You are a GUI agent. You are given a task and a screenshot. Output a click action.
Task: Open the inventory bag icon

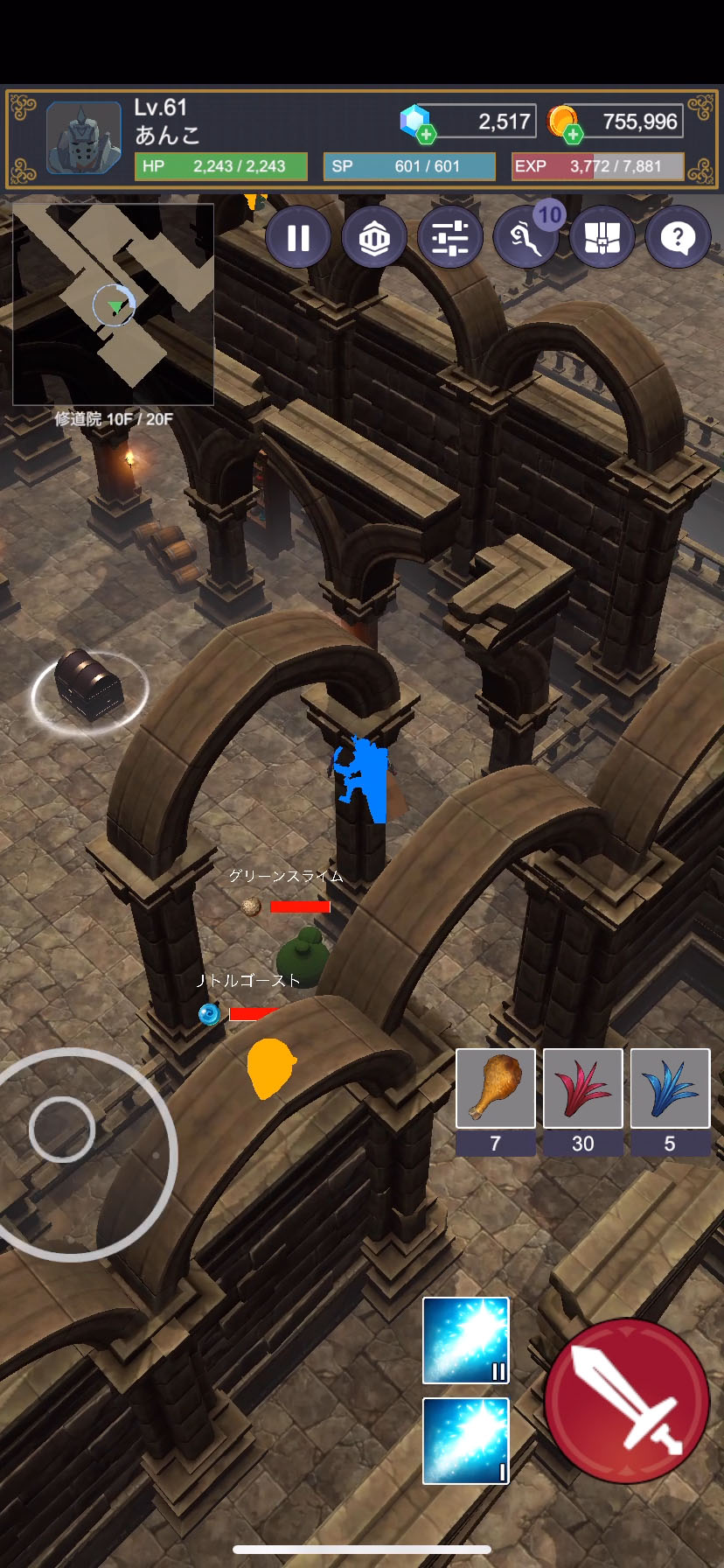[602, 237]
